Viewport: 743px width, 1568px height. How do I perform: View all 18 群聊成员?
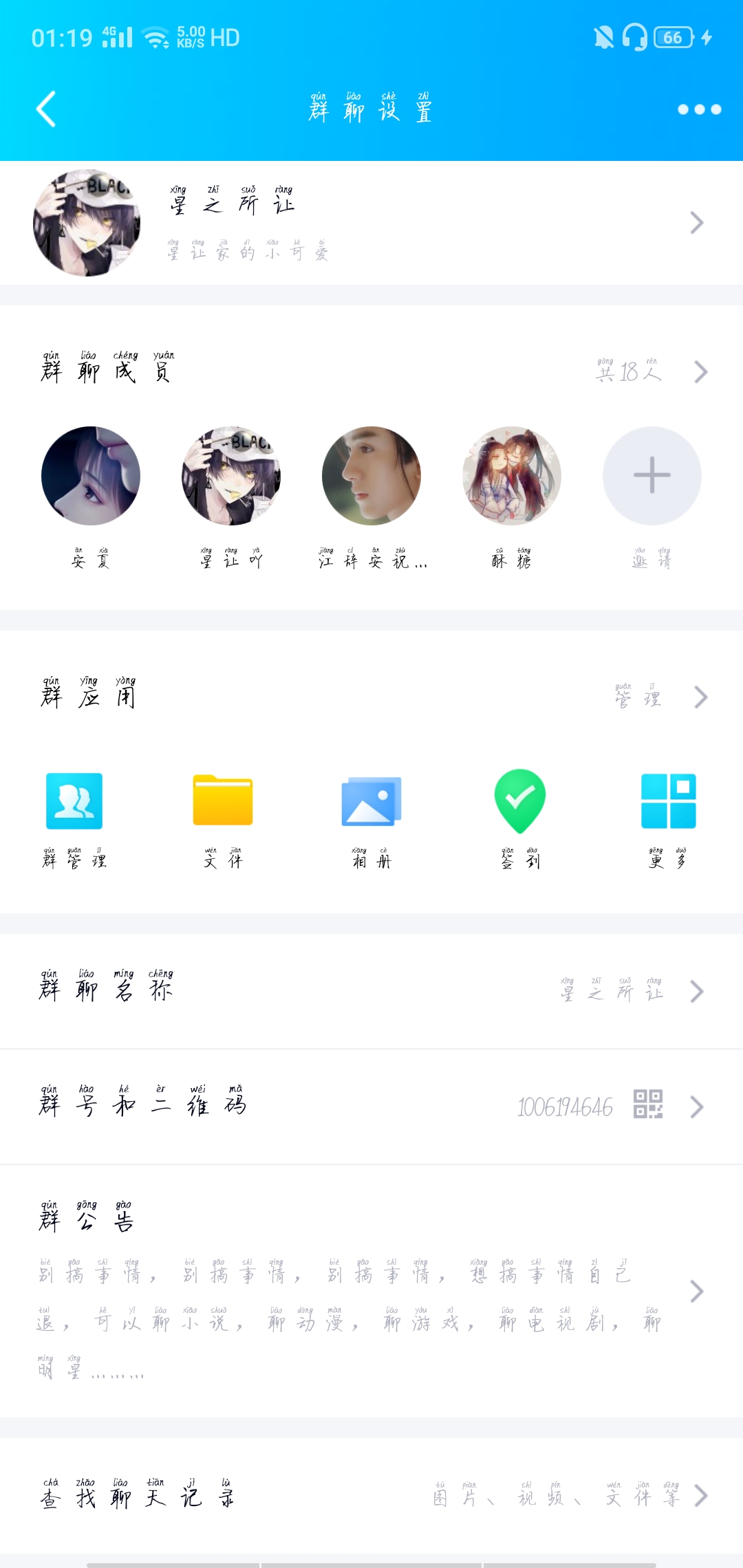(650, 372)
